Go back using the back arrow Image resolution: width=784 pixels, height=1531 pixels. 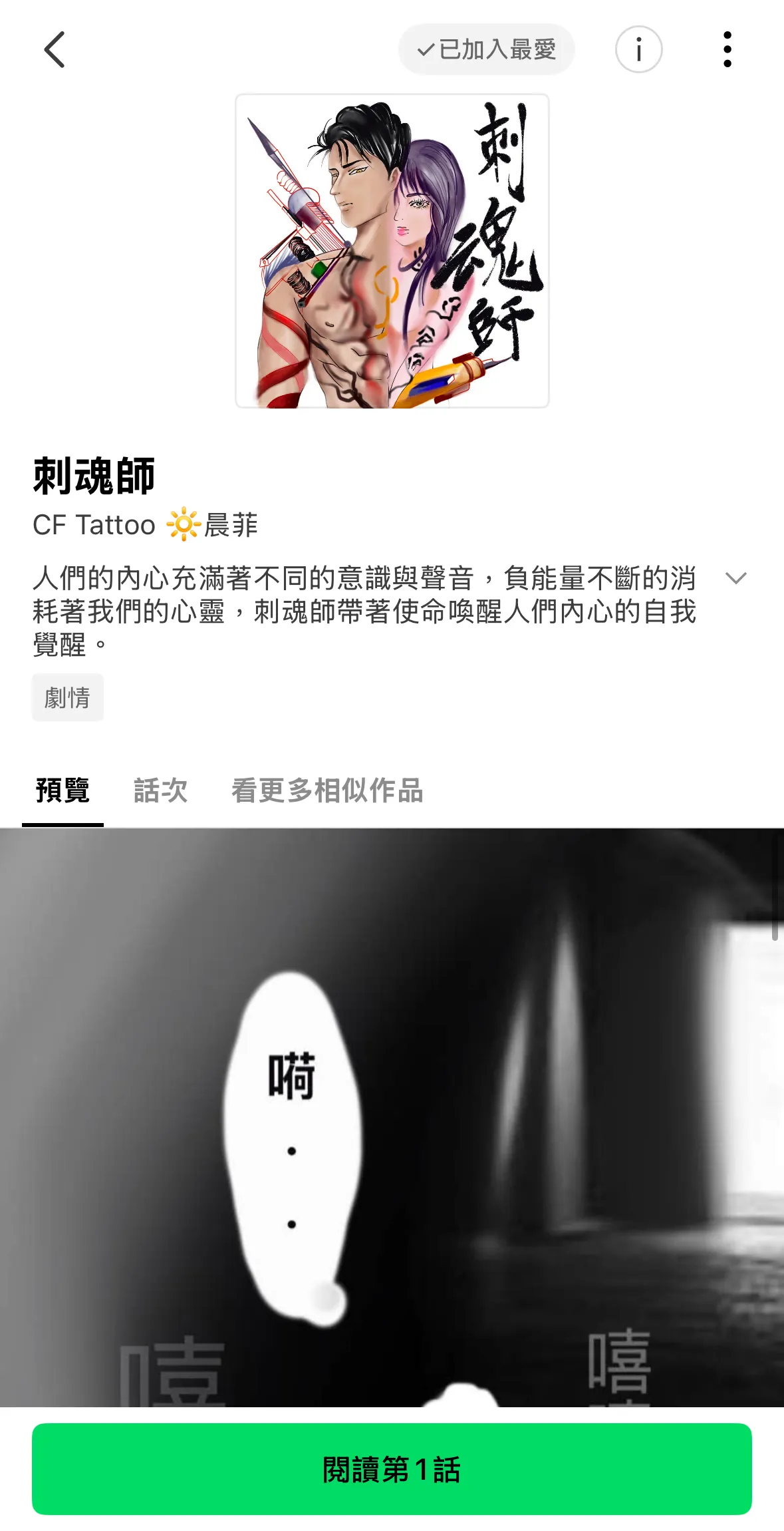(55, 50)
